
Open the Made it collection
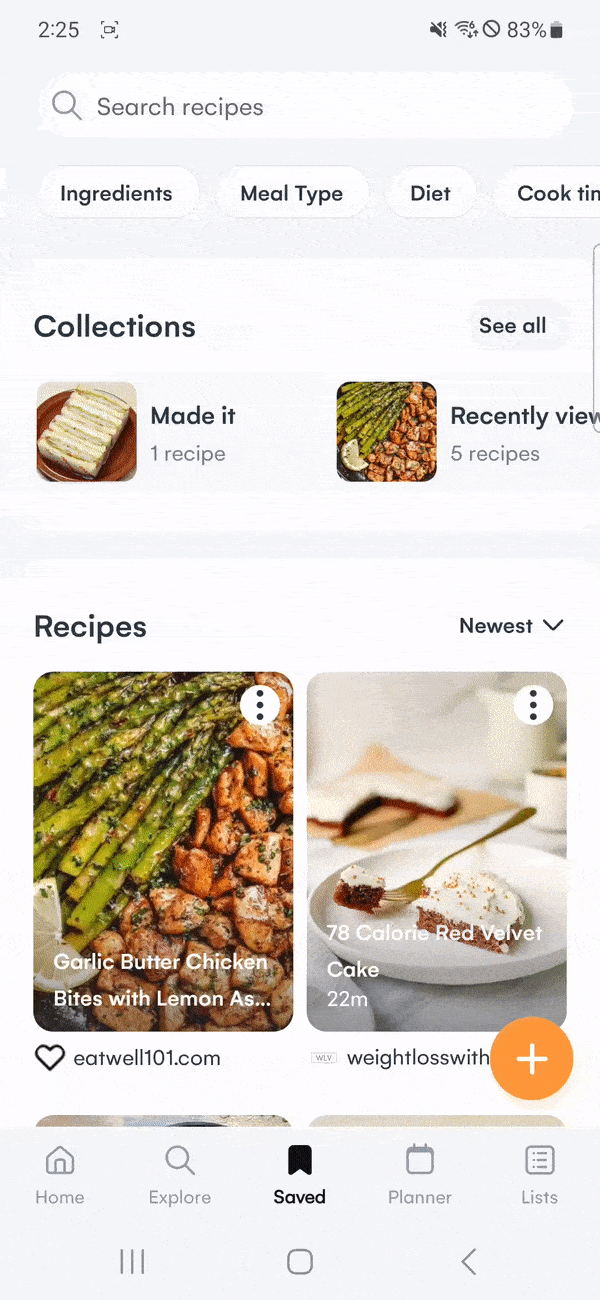click(150, 432)
